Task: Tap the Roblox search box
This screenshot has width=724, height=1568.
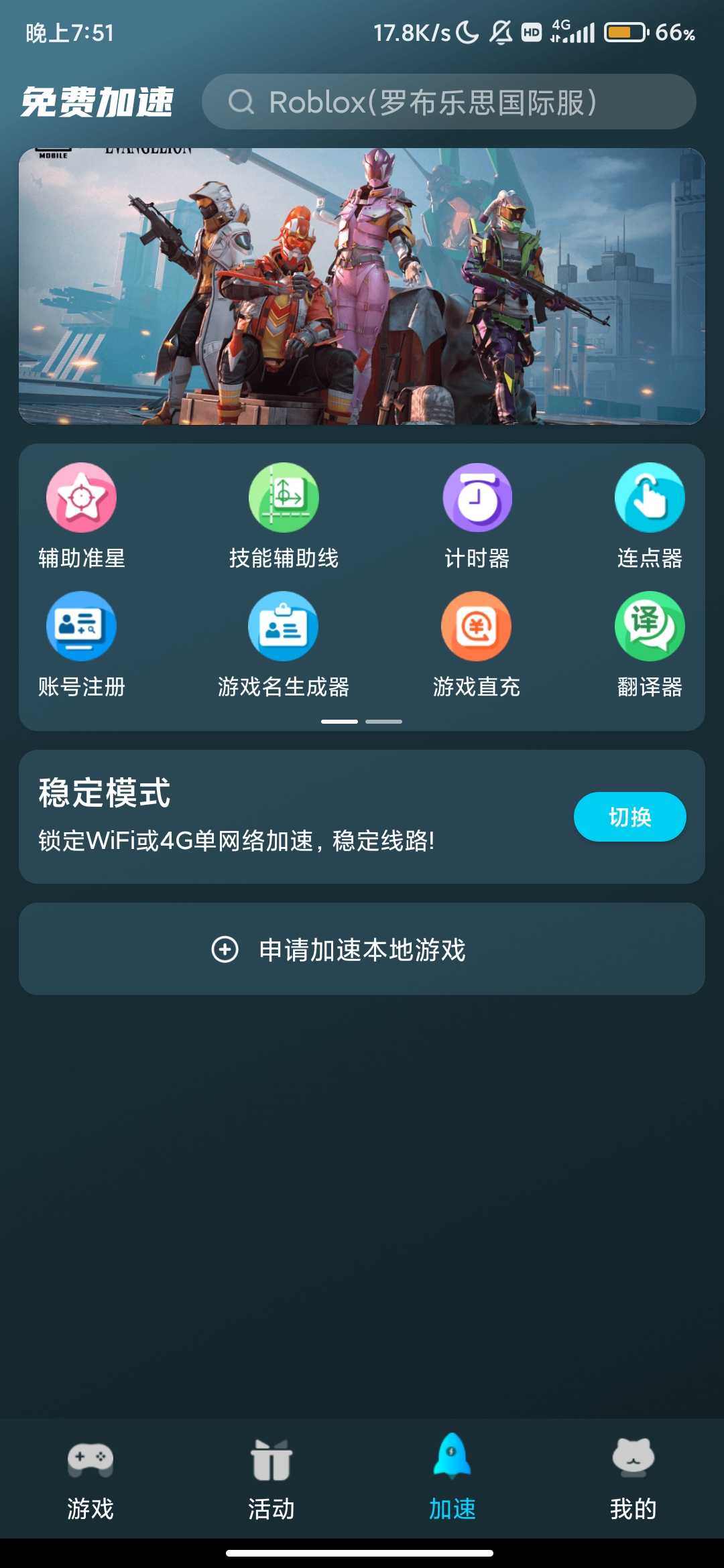Action: [448, 102]
